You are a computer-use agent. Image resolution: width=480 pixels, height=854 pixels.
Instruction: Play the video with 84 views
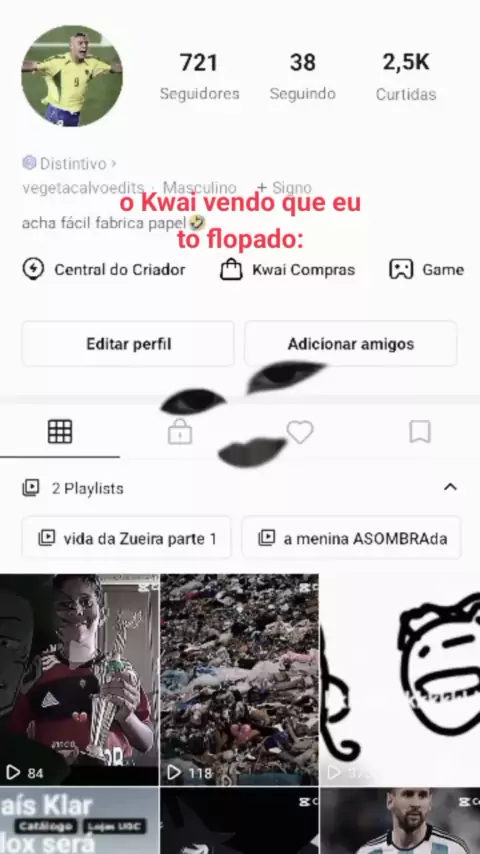point(80,679)
